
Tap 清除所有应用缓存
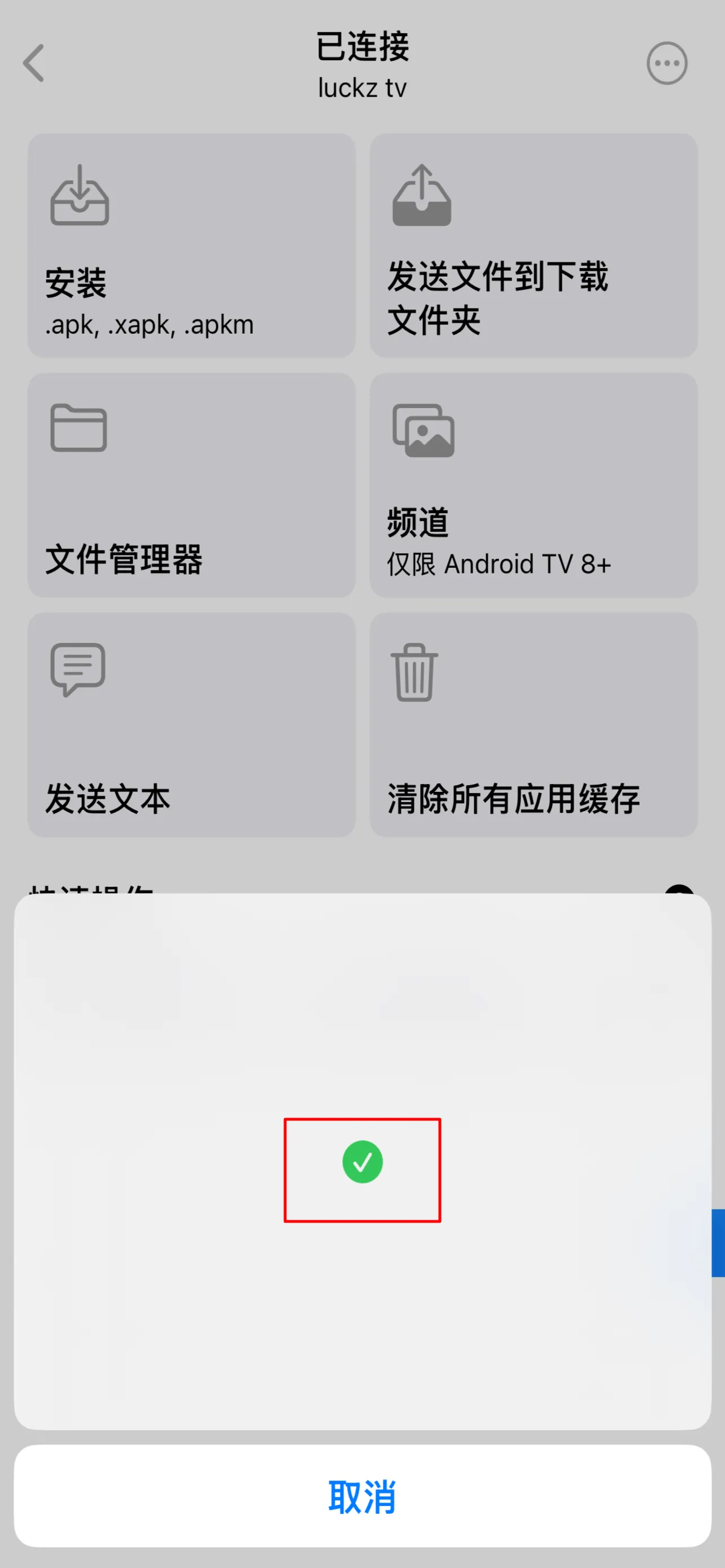click(x=533, y=724)
